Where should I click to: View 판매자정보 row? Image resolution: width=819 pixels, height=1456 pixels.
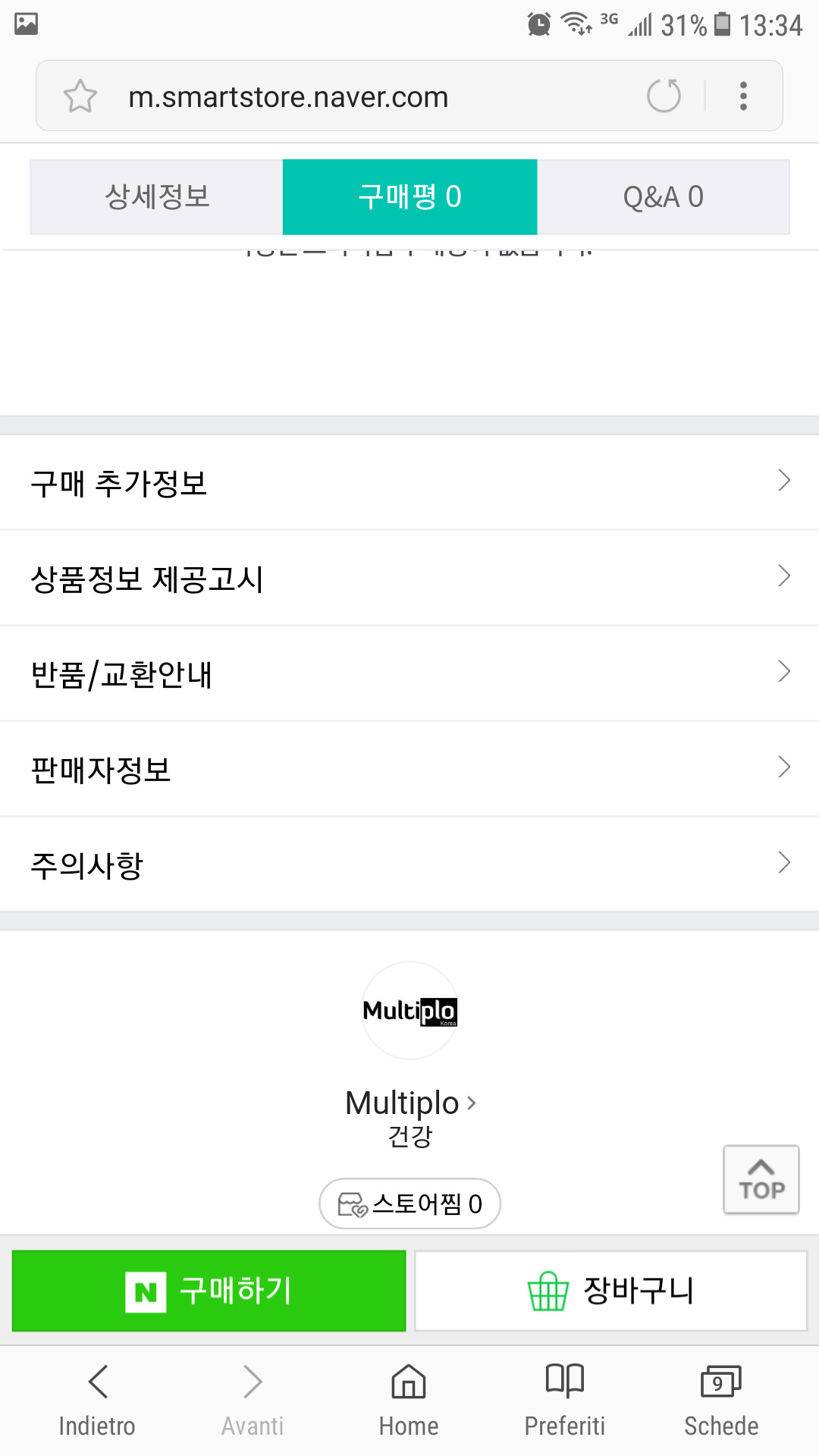[x=409, y=769]
